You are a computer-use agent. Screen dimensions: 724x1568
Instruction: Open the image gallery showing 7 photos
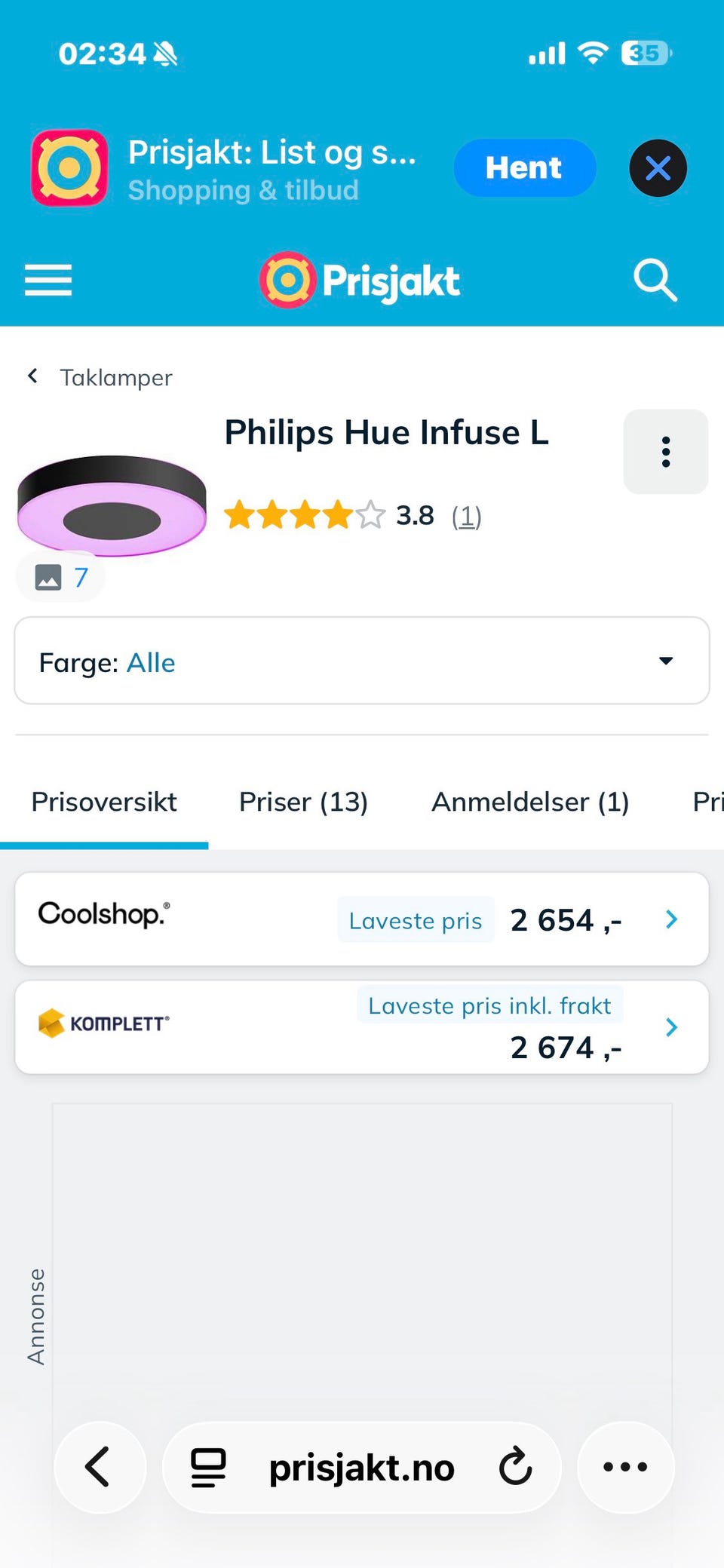coord(60,577)
